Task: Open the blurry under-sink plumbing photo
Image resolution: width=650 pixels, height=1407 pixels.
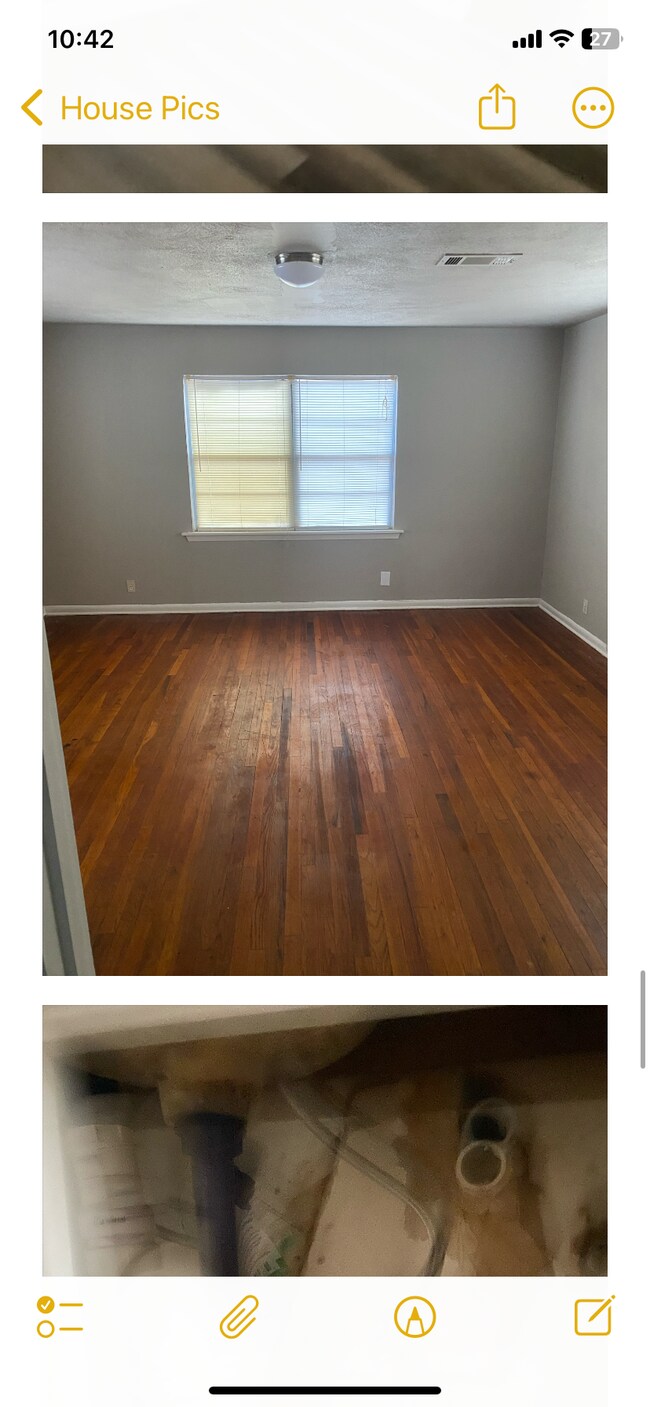Action: point(324,1140)
